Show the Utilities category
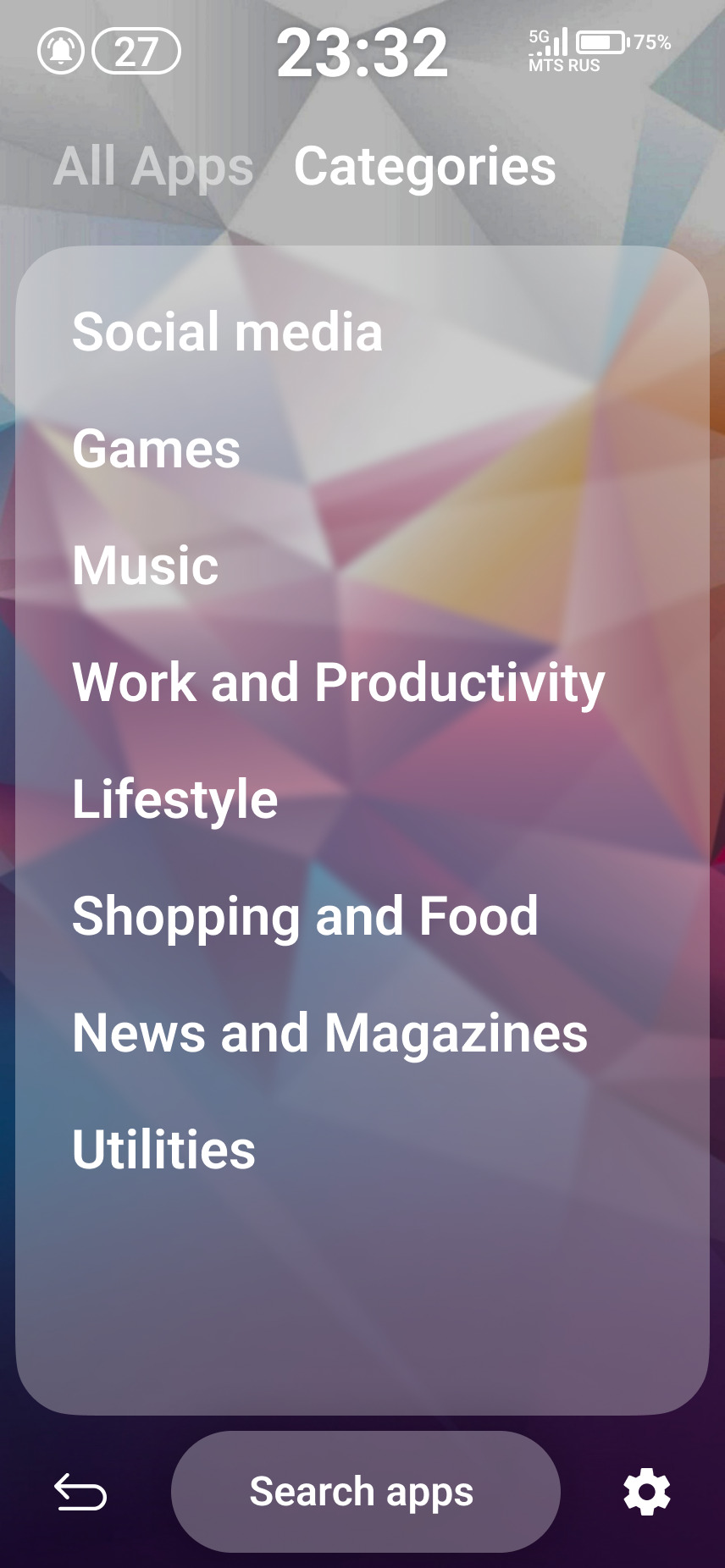Screen dimensions: 725x1568 (163, 1150)
